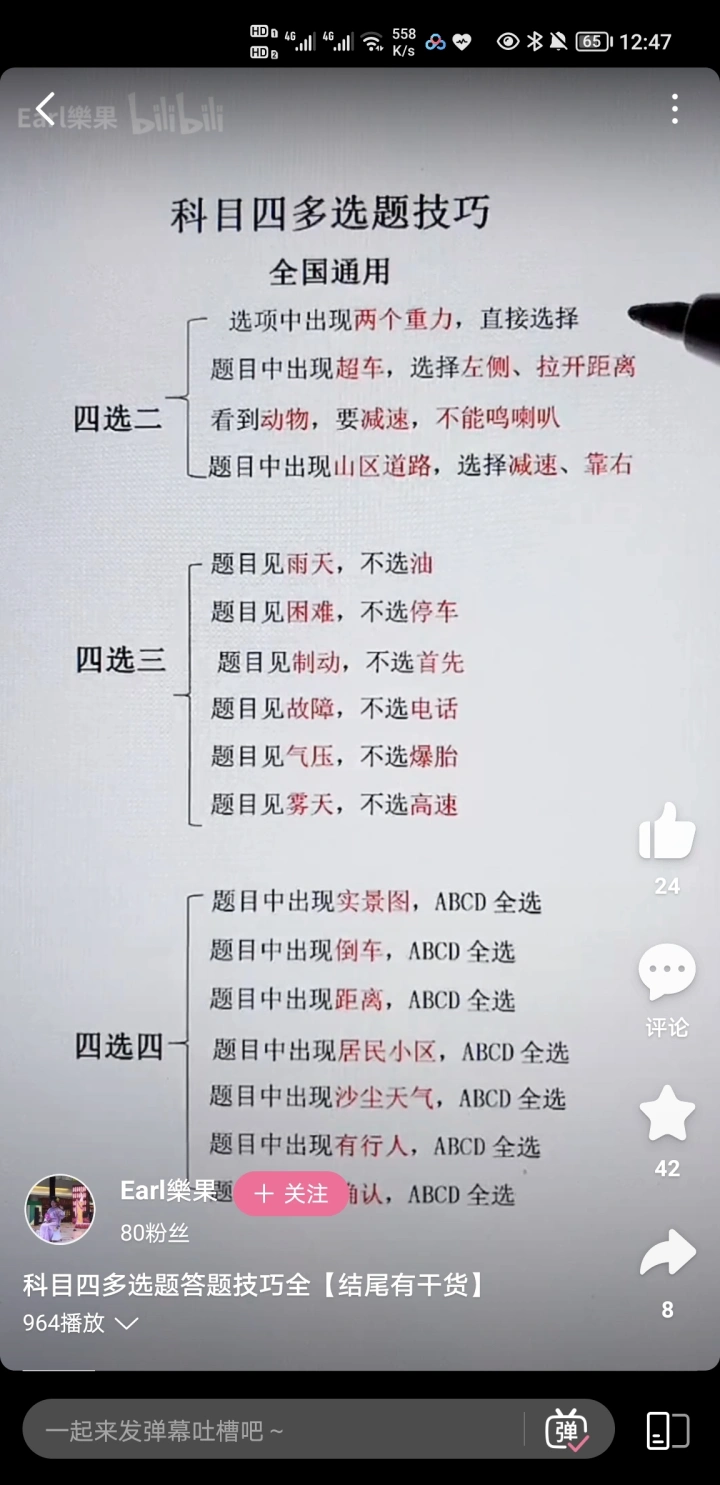The width and height of the screenshot is (720, 1485).
Task: Open the three-dot overflow menu
Action: 675,108
